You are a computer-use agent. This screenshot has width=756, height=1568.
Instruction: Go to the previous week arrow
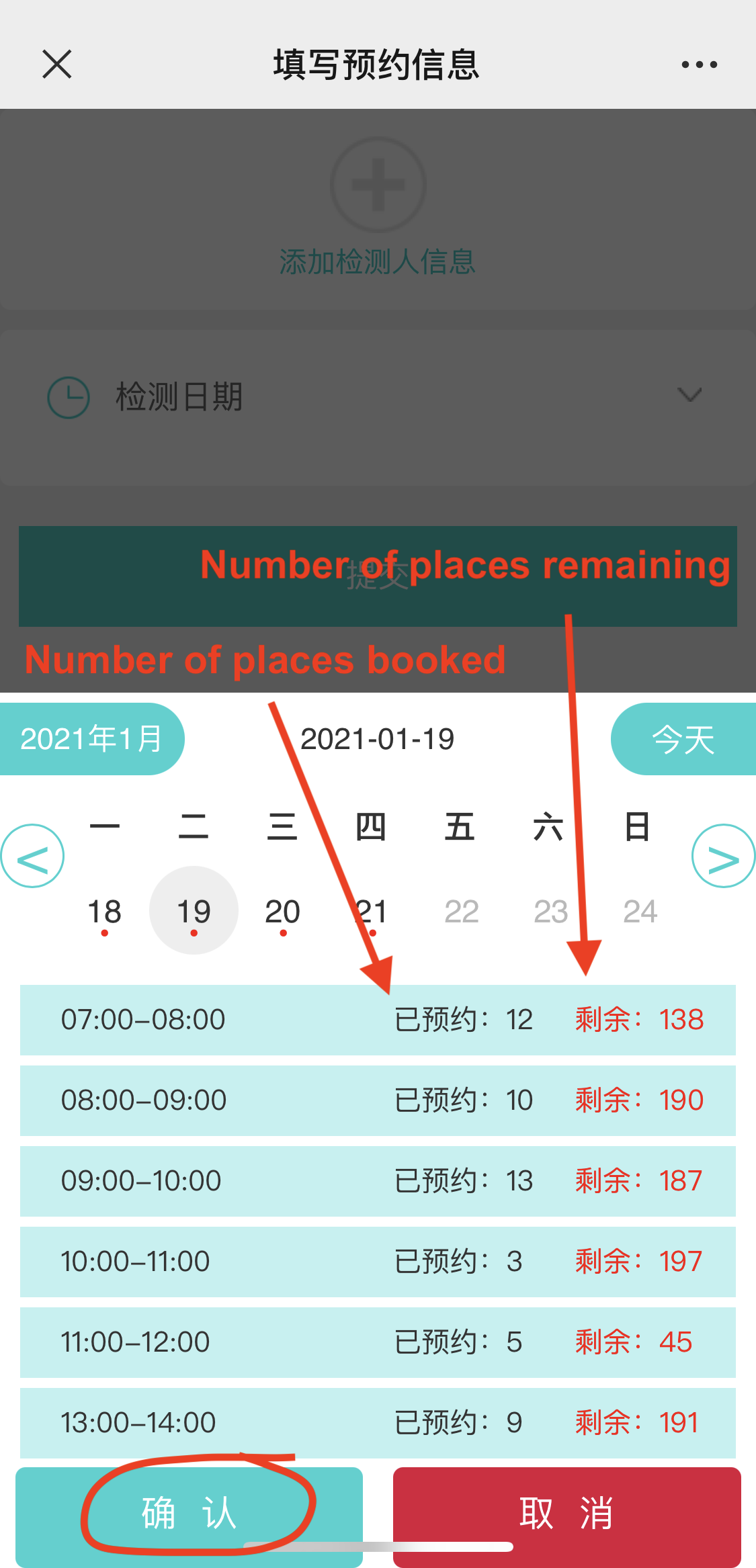click(32, 857)
